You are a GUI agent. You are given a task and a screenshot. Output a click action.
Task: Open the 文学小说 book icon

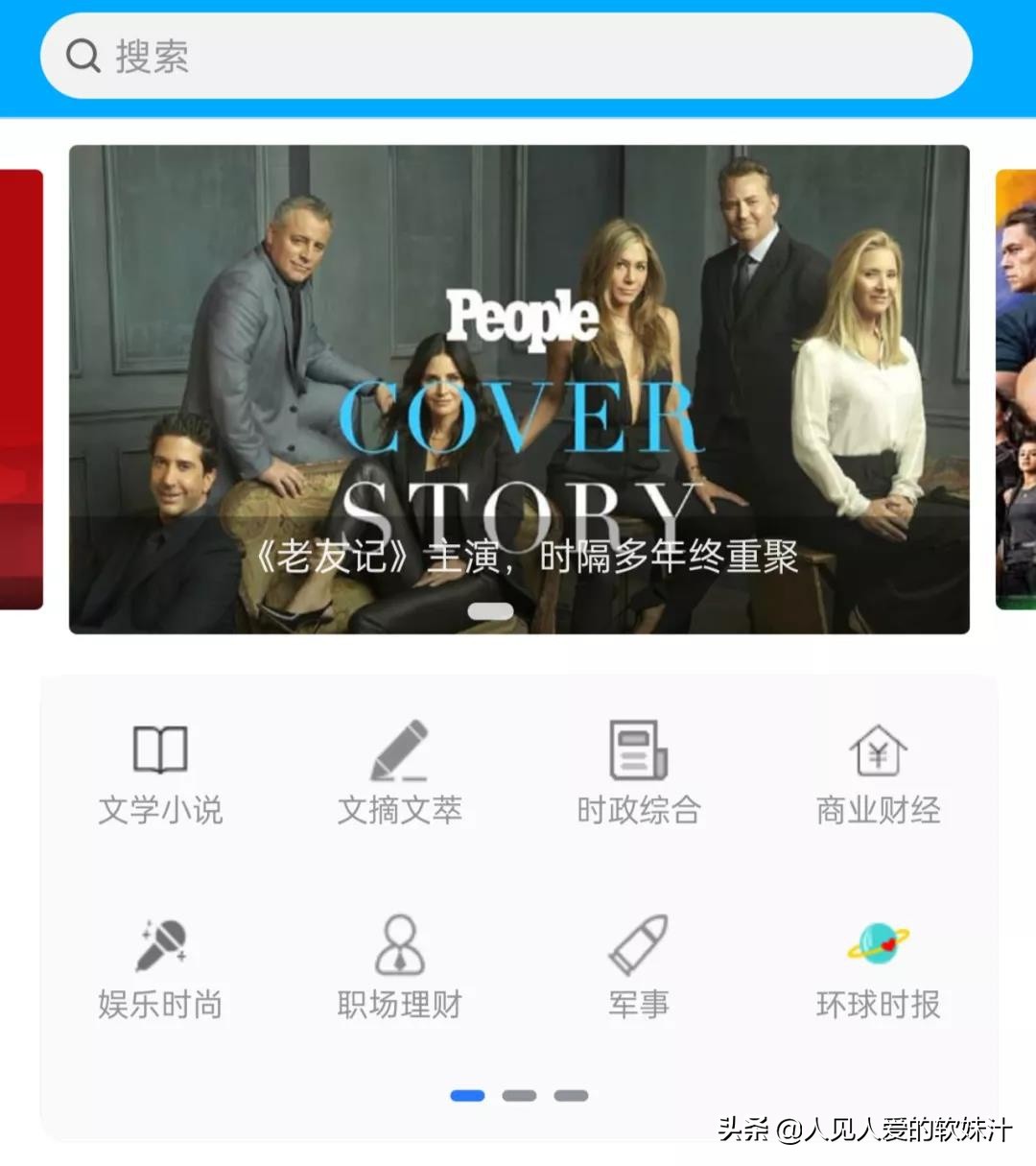[x=159, y=750]
